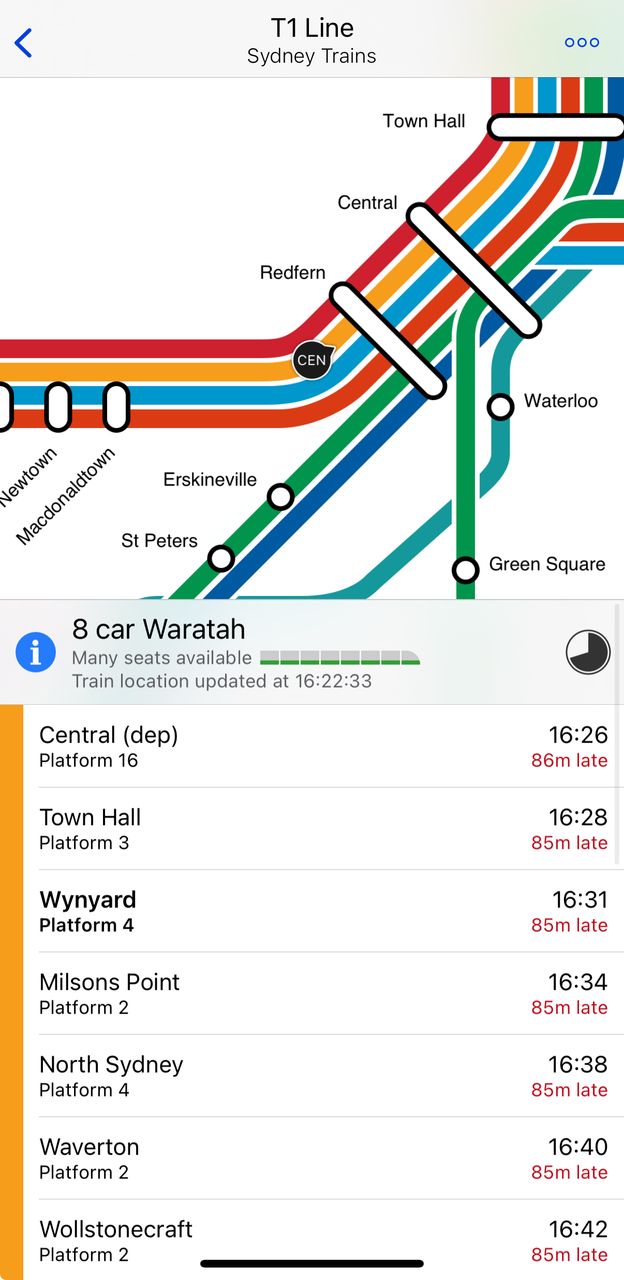Go back to the previous screen
This screenshot has height=1280, width=624.
24,43
